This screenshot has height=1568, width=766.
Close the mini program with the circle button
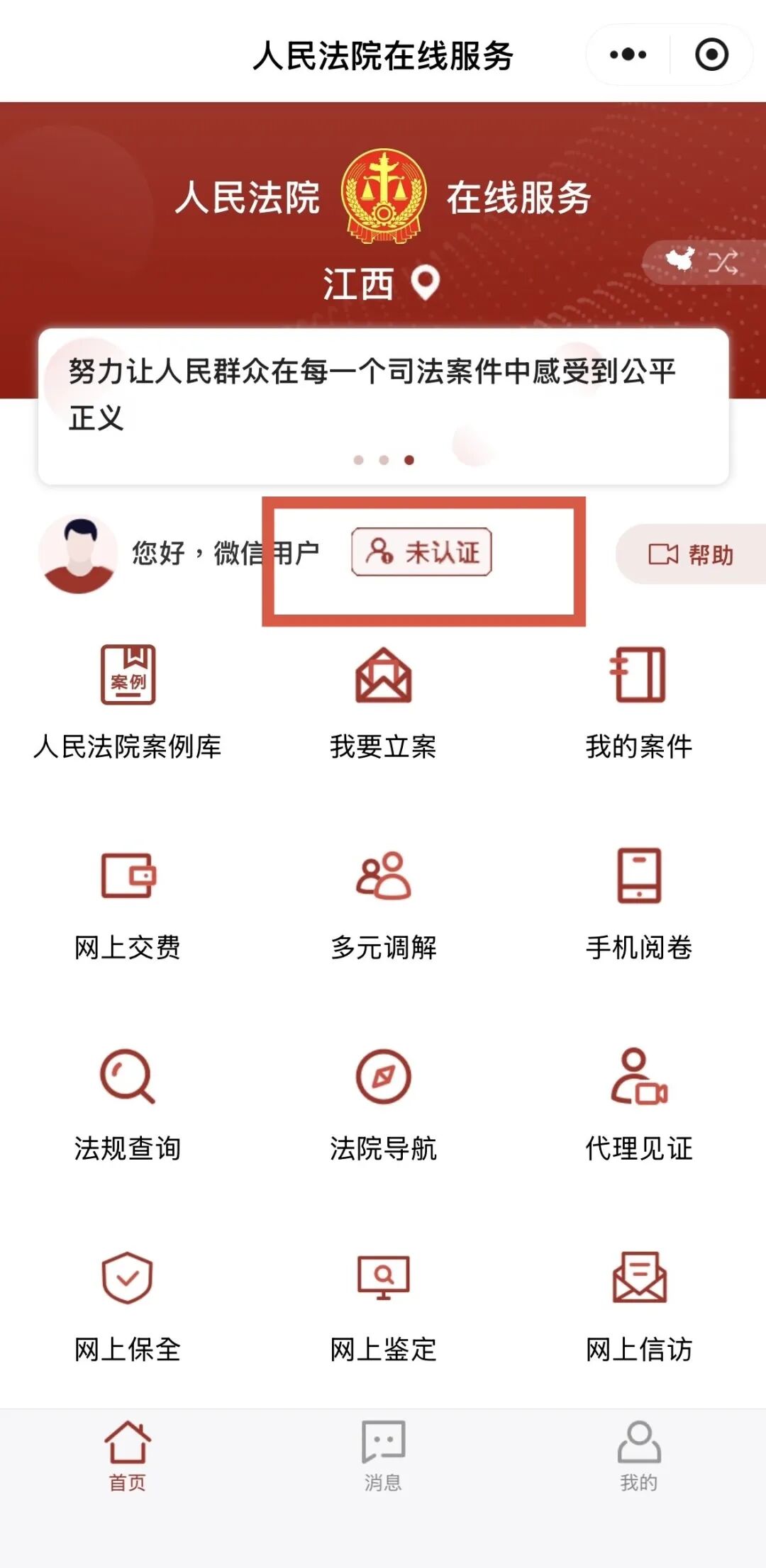[711, 55]
